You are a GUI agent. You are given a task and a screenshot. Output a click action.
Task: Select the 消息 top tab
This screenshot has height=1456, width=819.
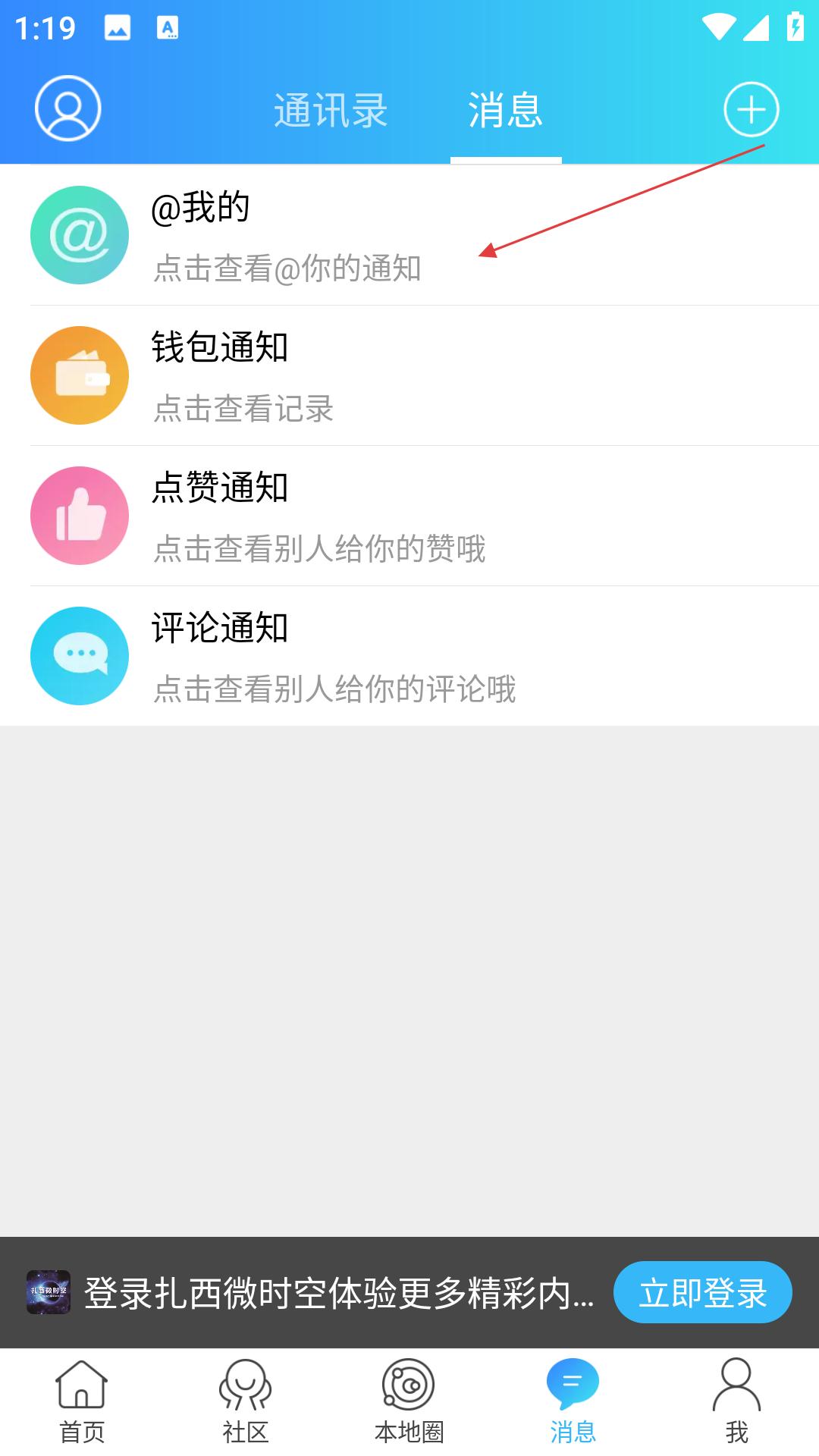point(506,111)
